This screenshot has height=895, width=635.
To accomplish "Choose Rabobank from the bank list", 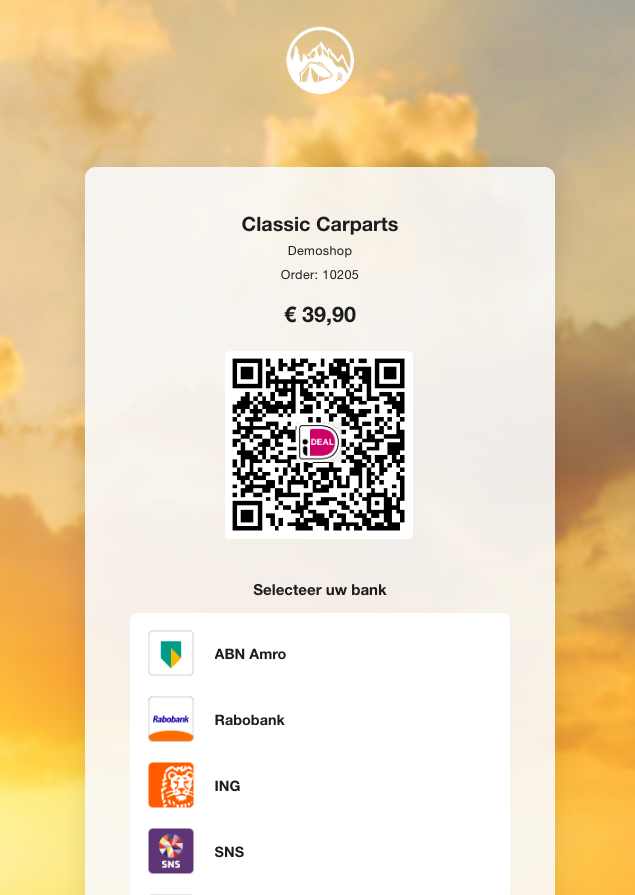I will click(x=250, y=720).
